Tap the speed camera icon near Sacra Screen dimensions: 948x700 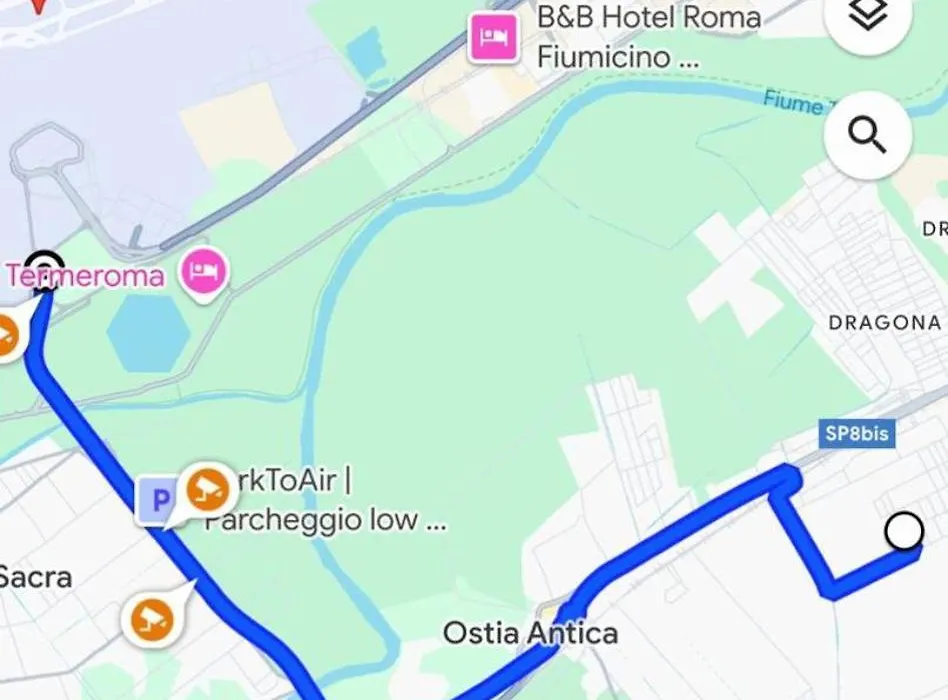152,619
